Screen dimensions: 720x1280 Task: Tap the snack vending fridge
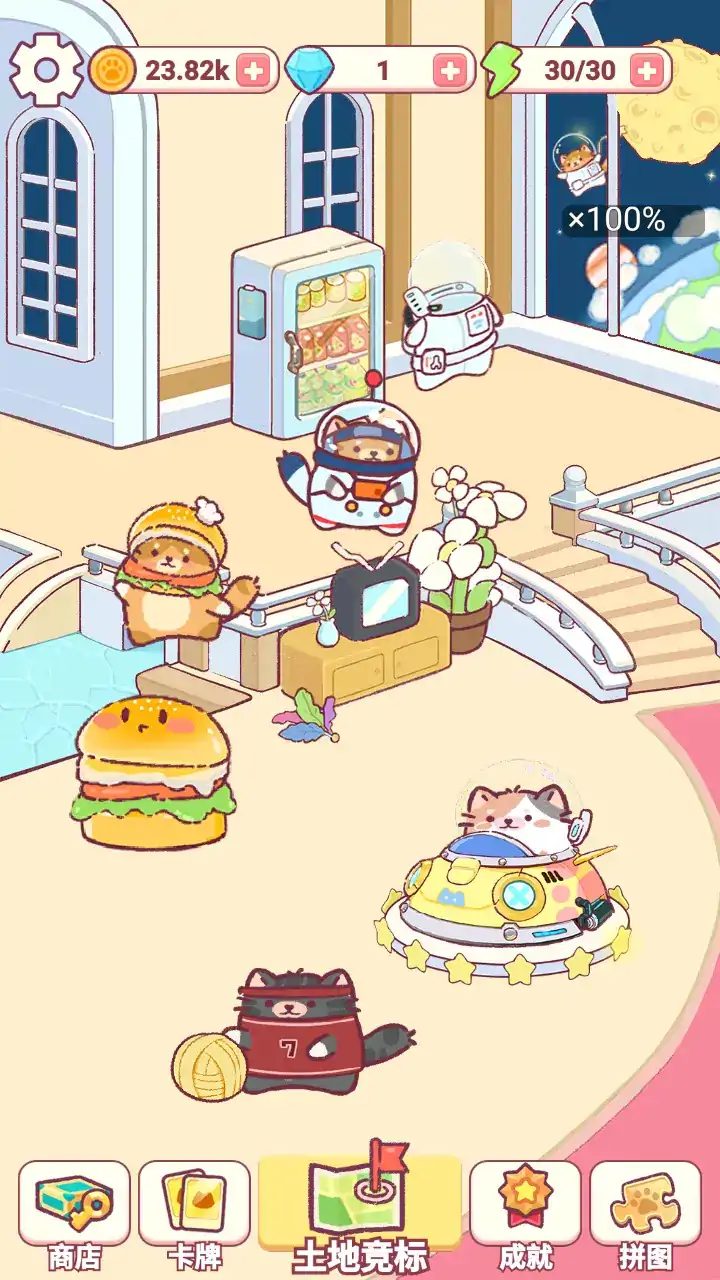[308, 330]
